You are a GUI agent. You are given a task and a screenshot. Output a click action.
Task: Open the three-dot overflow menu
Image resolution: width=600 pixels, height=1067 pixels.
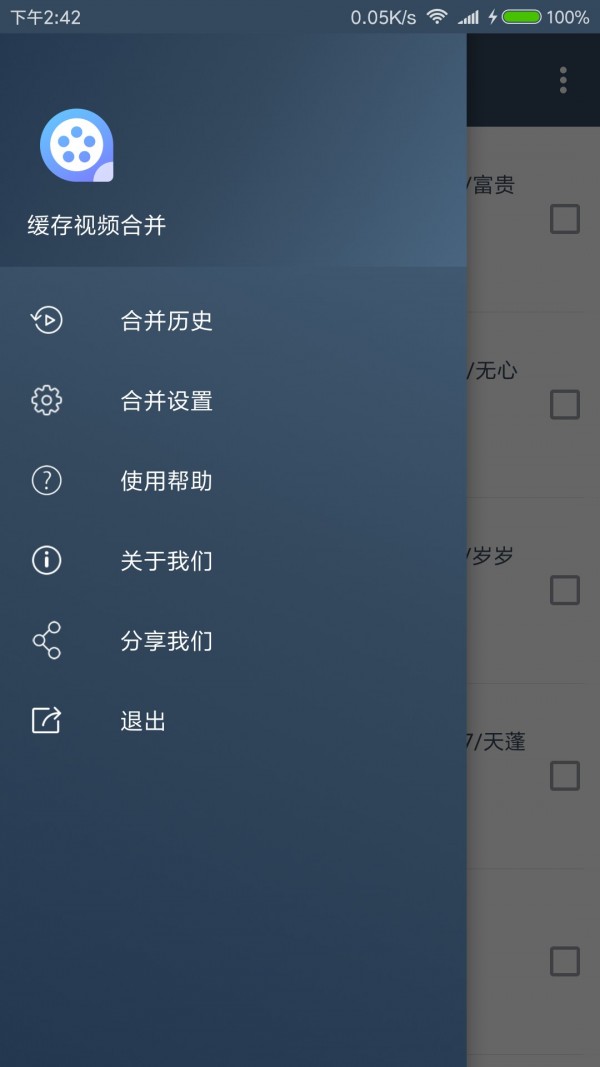[x=563, y=80]
